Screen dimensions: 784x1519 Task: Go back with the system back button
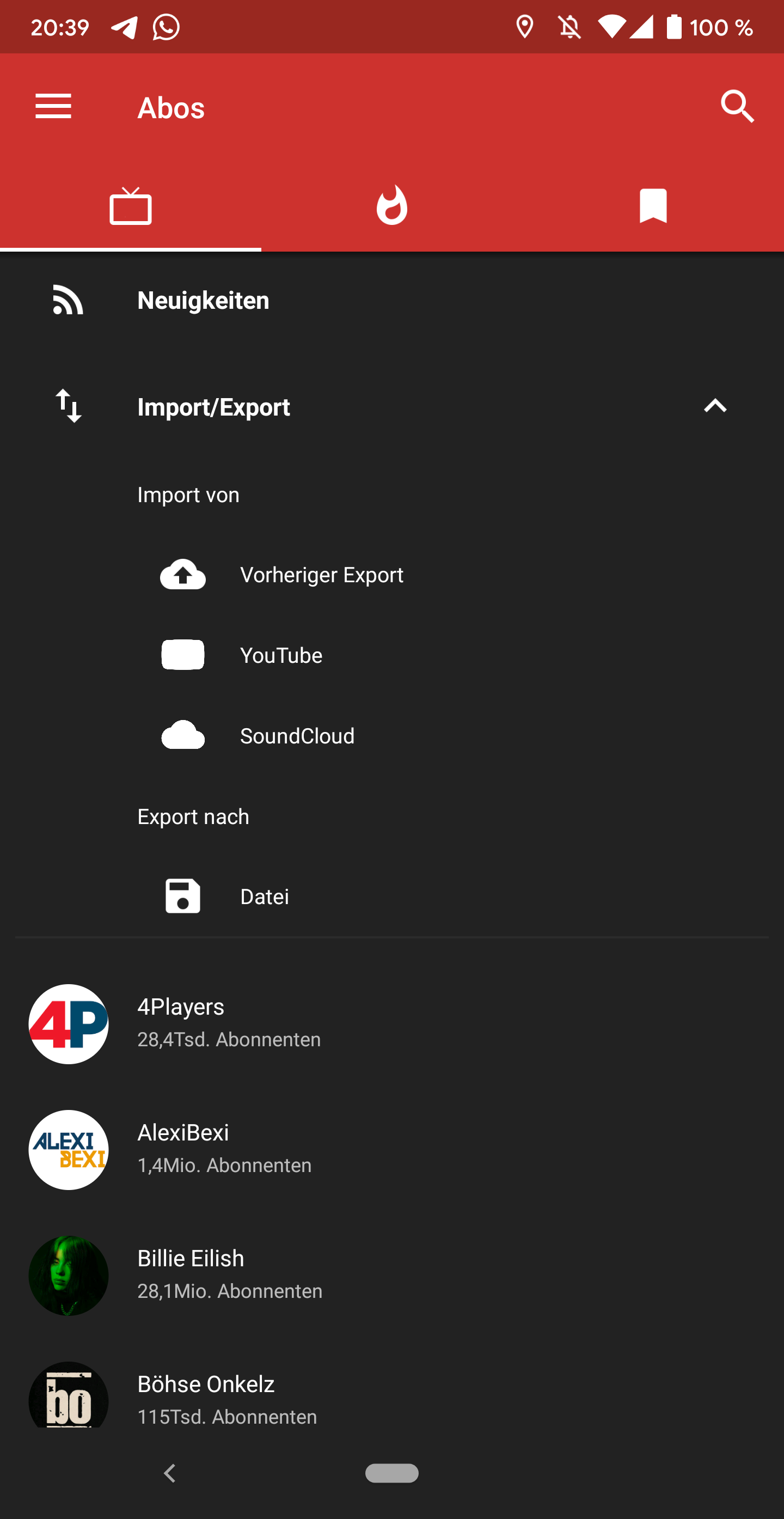(x=170, y=1473)
